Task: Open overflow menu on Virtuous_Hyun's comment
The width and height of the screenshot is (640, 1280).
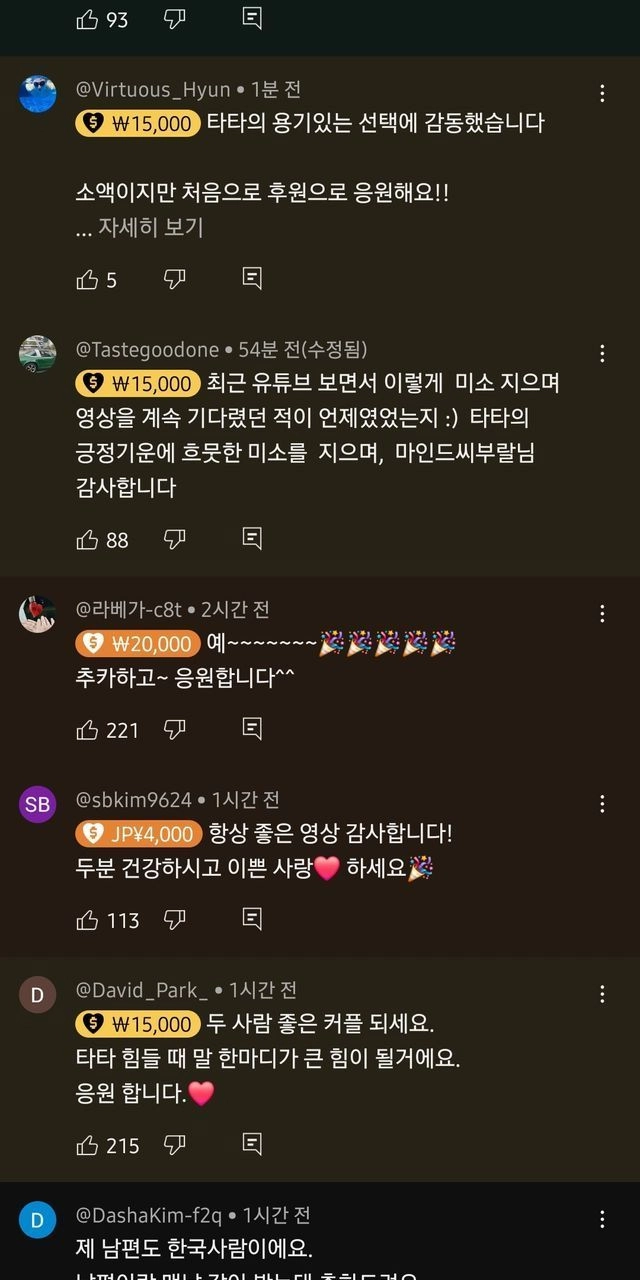Action: (x=602, y=94)
